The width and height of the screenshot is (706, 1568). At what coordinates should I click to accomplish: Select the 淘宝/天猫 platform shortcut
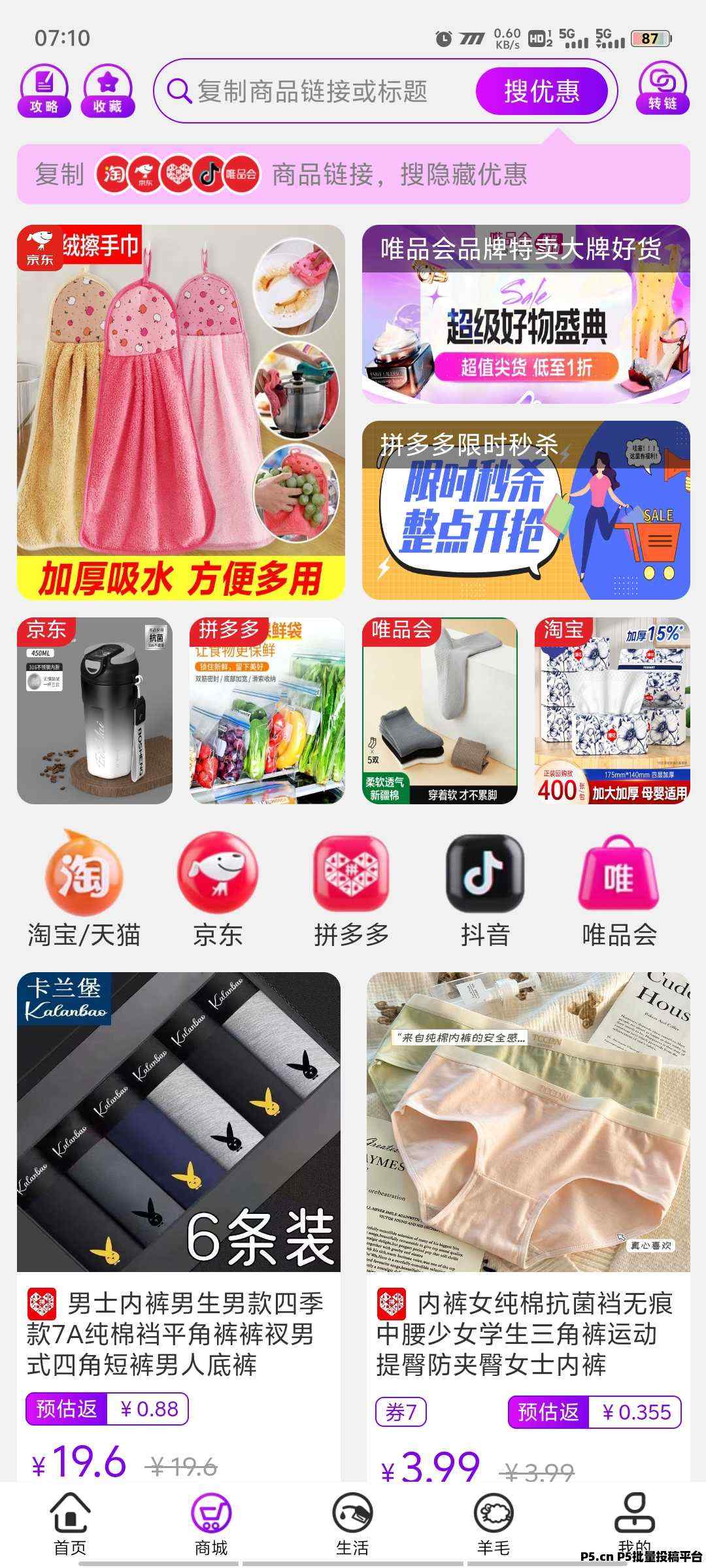(x=84, y=889)
